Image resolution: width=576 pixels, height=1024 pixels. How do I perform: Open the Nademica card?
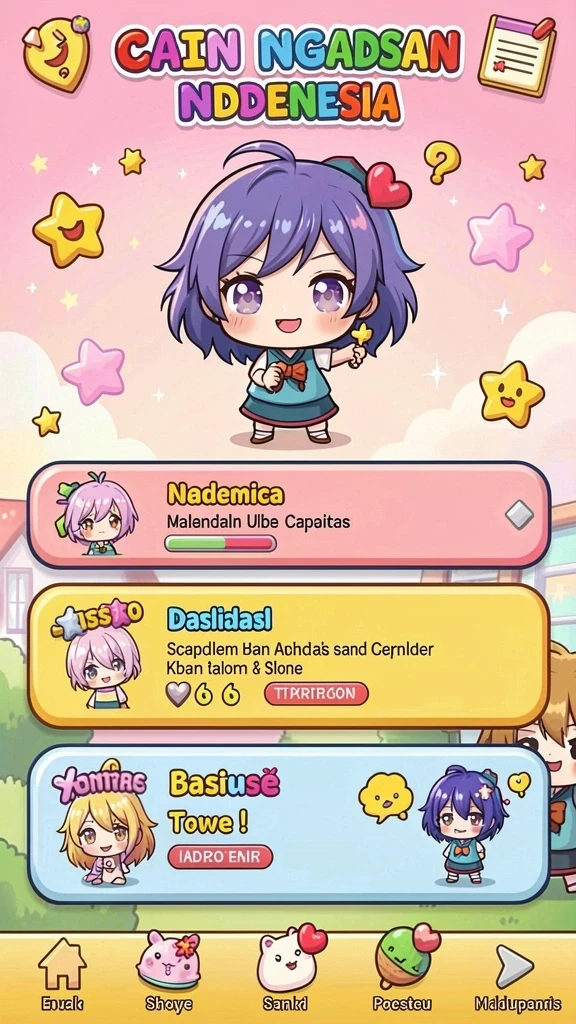click(288, 515)
